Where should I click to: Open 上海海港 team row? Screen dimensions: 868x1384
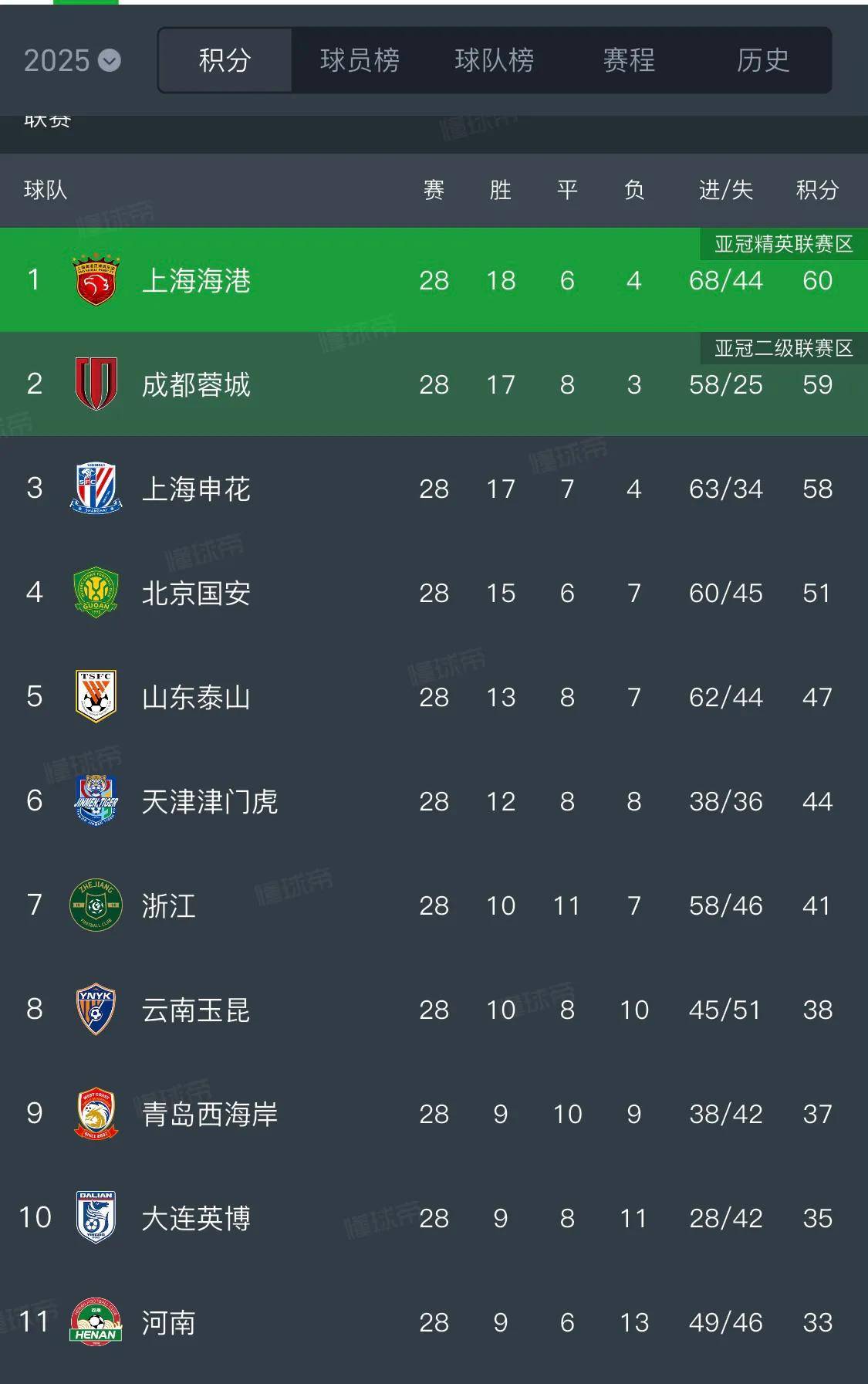196,280
